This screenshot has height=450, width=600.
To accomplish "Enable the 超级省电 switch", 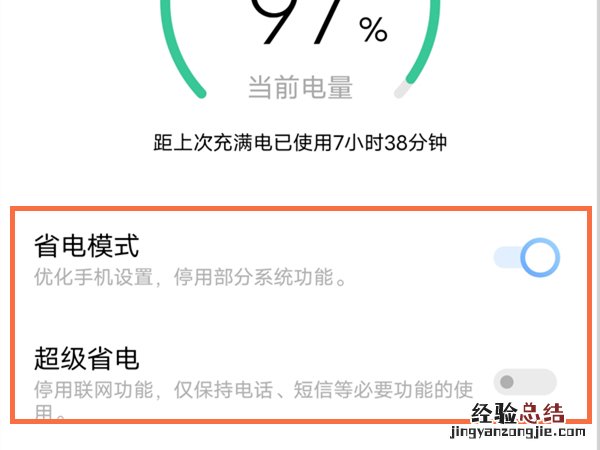I will (525, 381).
